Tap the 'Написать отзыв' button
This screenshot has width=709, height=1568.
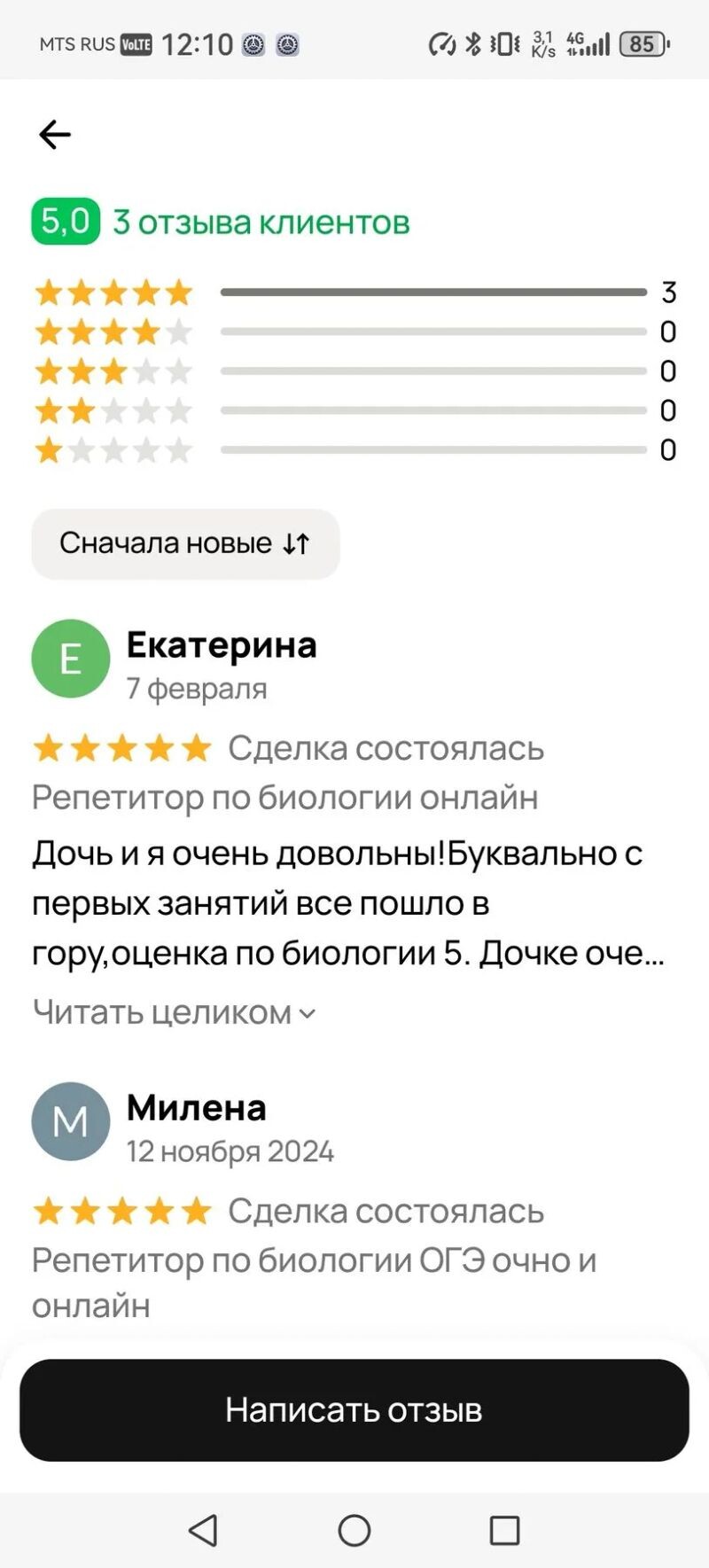pyautogui.click(x=354, y=1409)
